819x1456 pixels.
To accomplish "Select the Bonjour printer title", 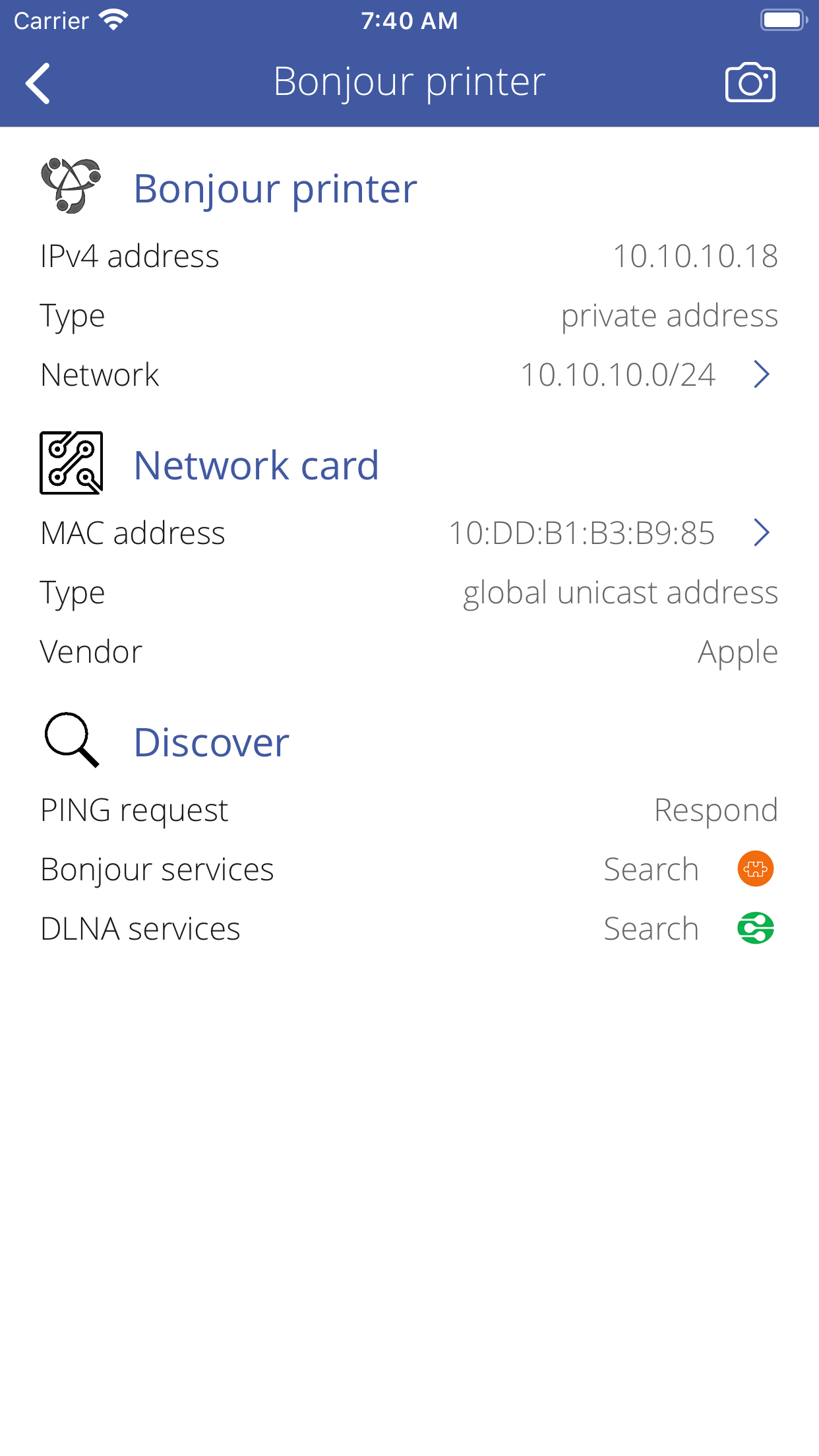I will pos(275,189).
